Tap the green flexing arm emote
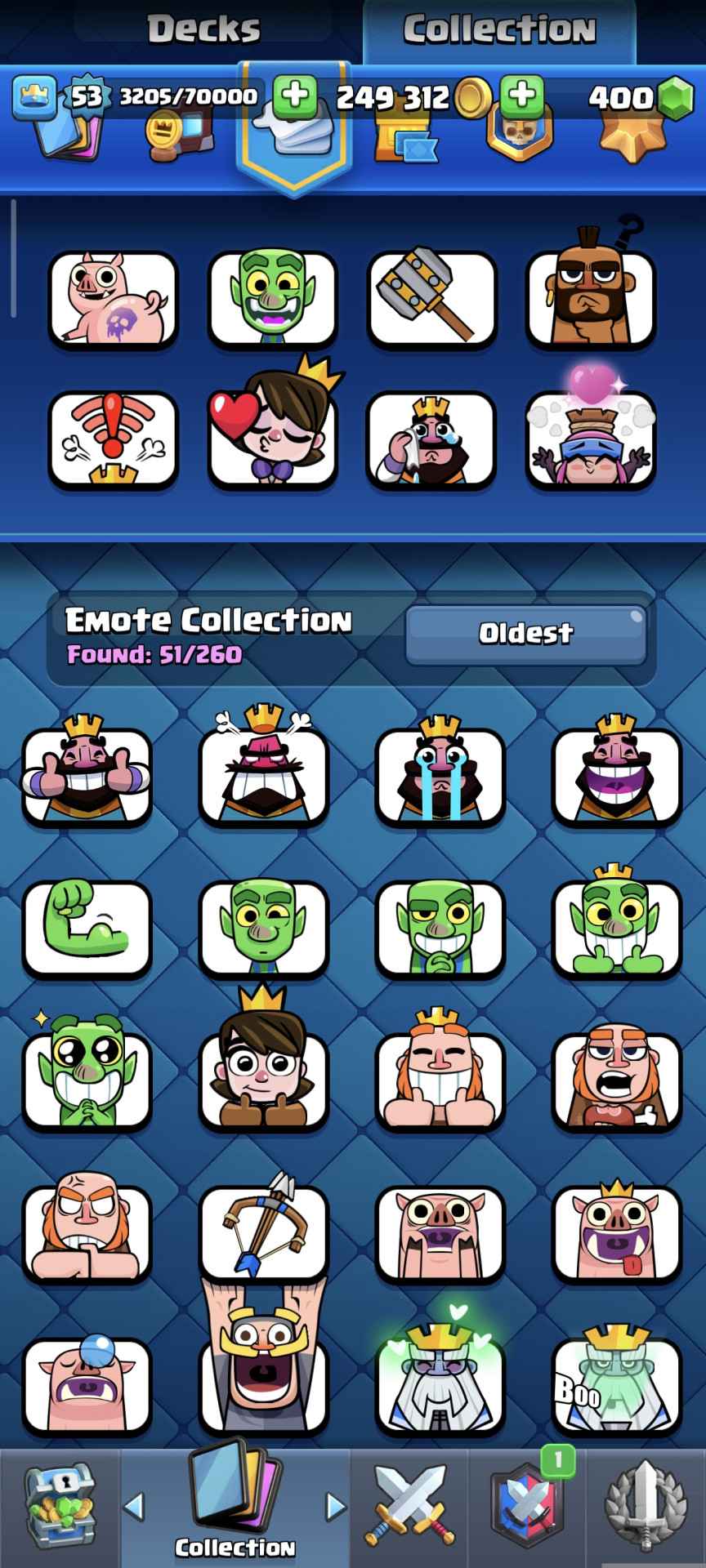Image resolution: width=706 pixels, height=1568 pixels. [87, 928]
